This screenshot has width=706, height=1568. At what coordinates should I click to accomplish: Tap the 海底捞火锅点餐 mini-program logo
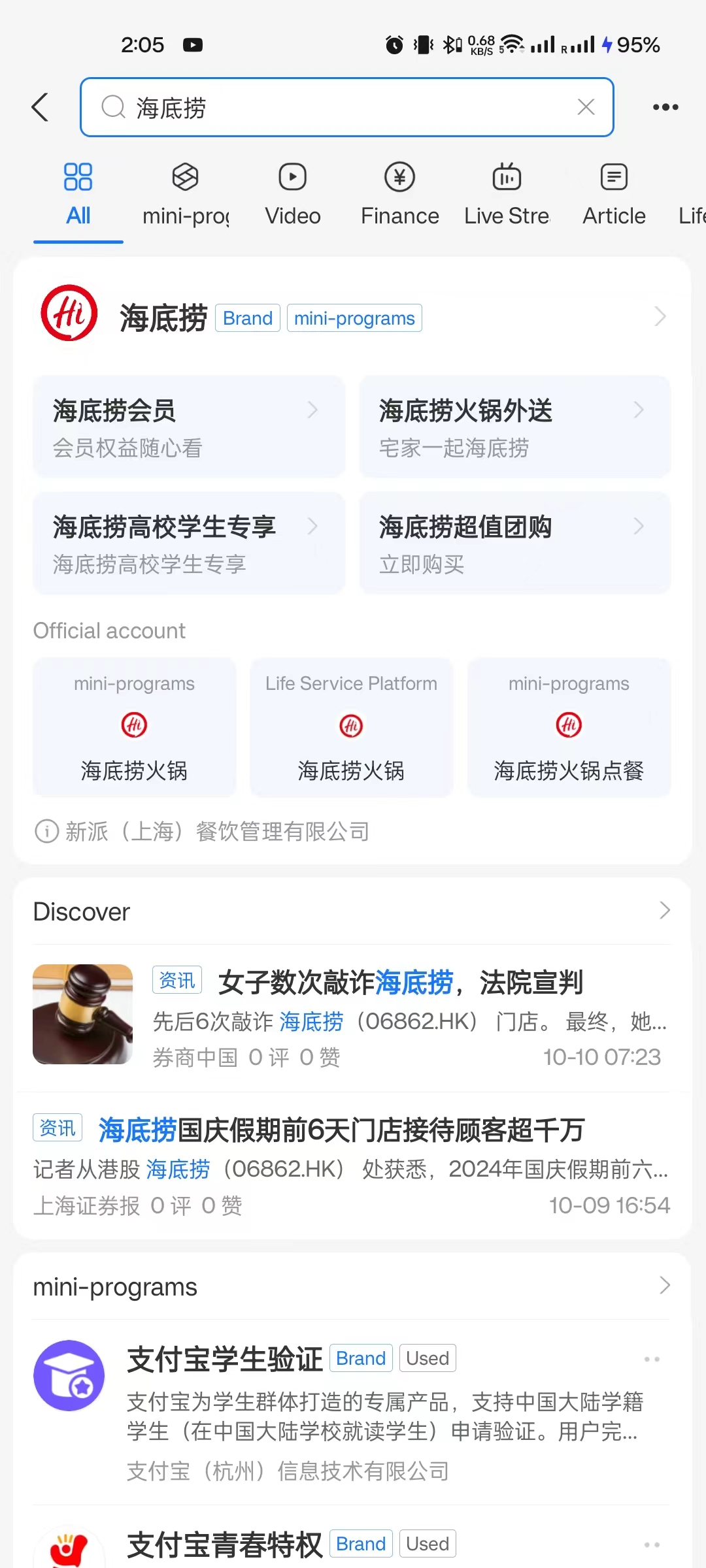[x=568, y=725]
